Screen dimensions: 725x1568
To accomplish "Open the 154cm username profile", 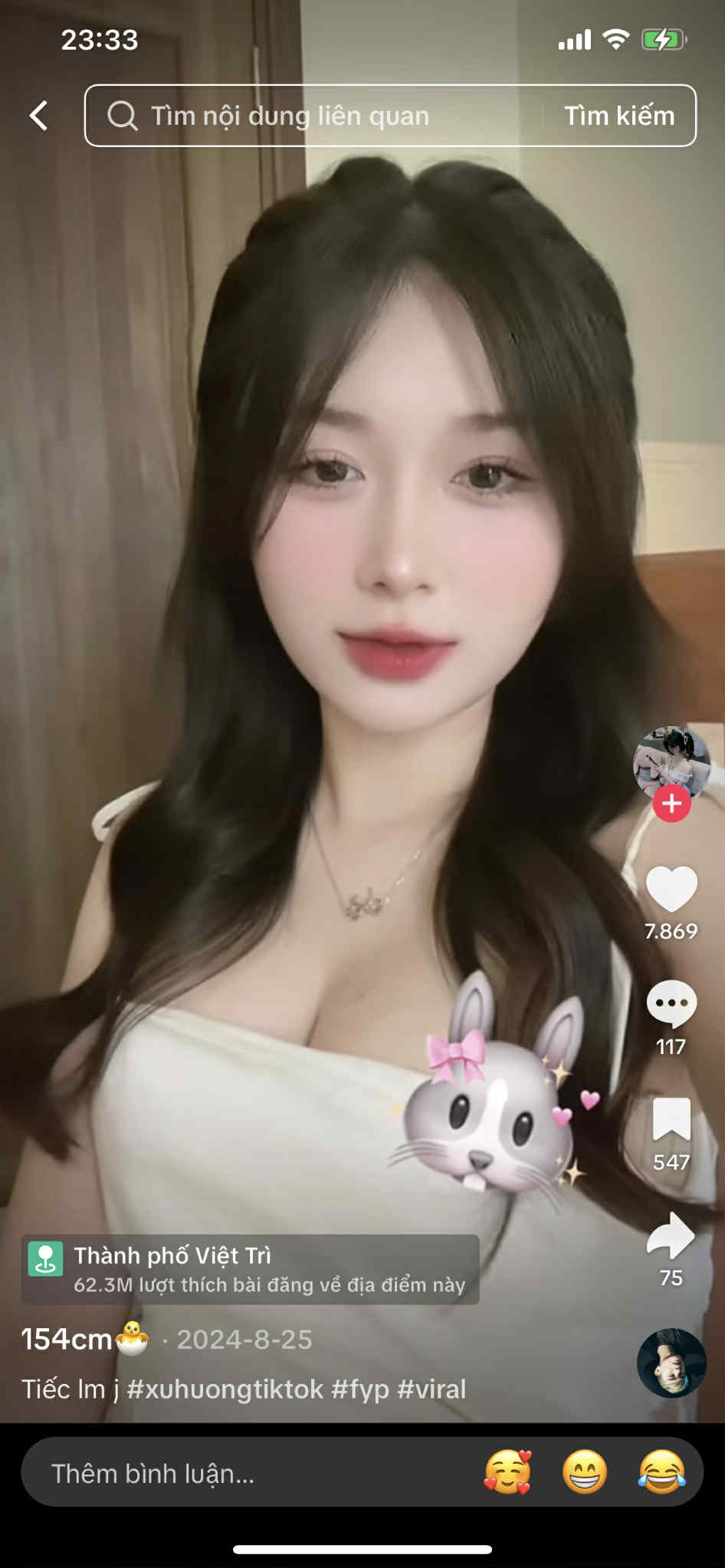I will (x=67, y=1340).
